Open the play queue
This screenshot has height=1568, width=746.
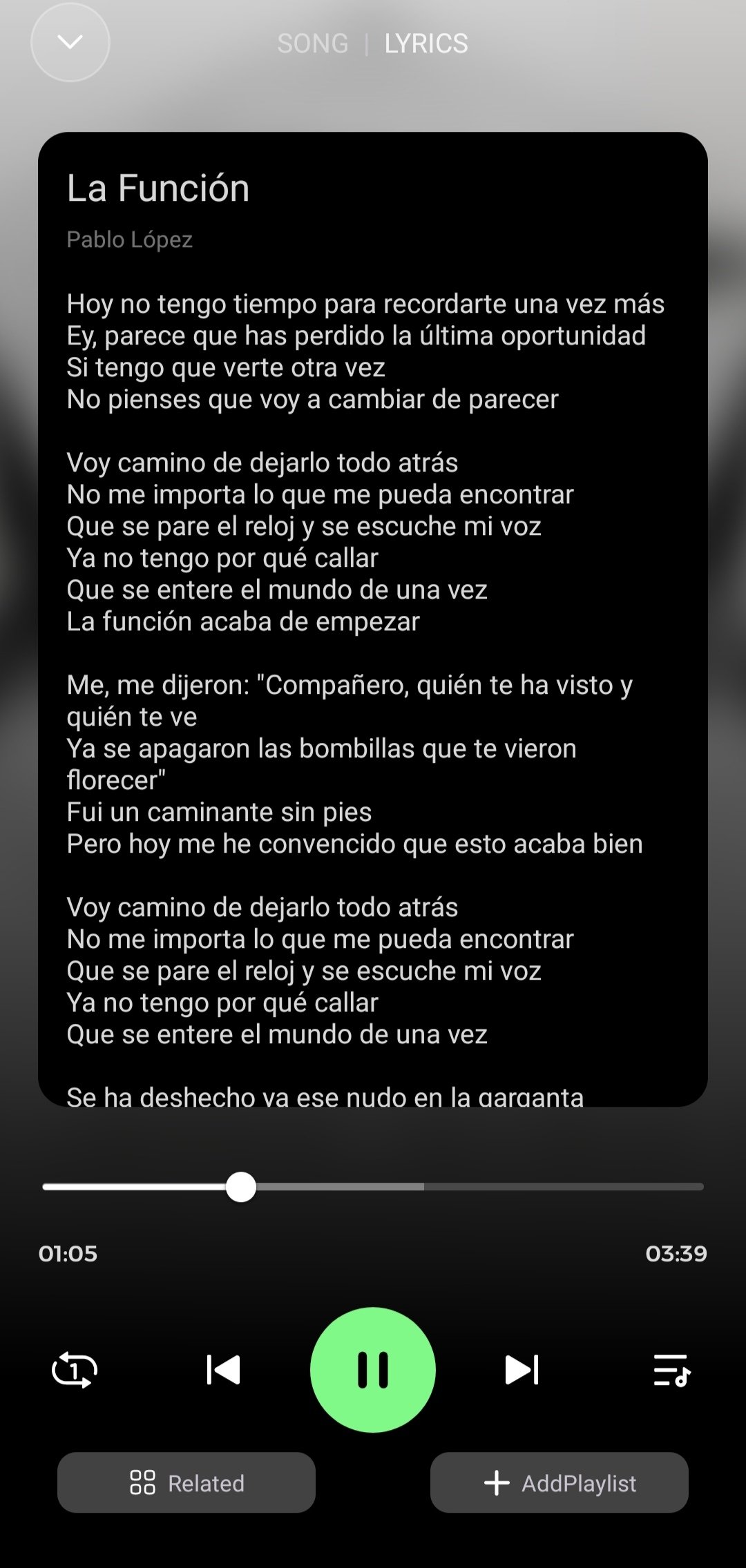coord(671,1370)
